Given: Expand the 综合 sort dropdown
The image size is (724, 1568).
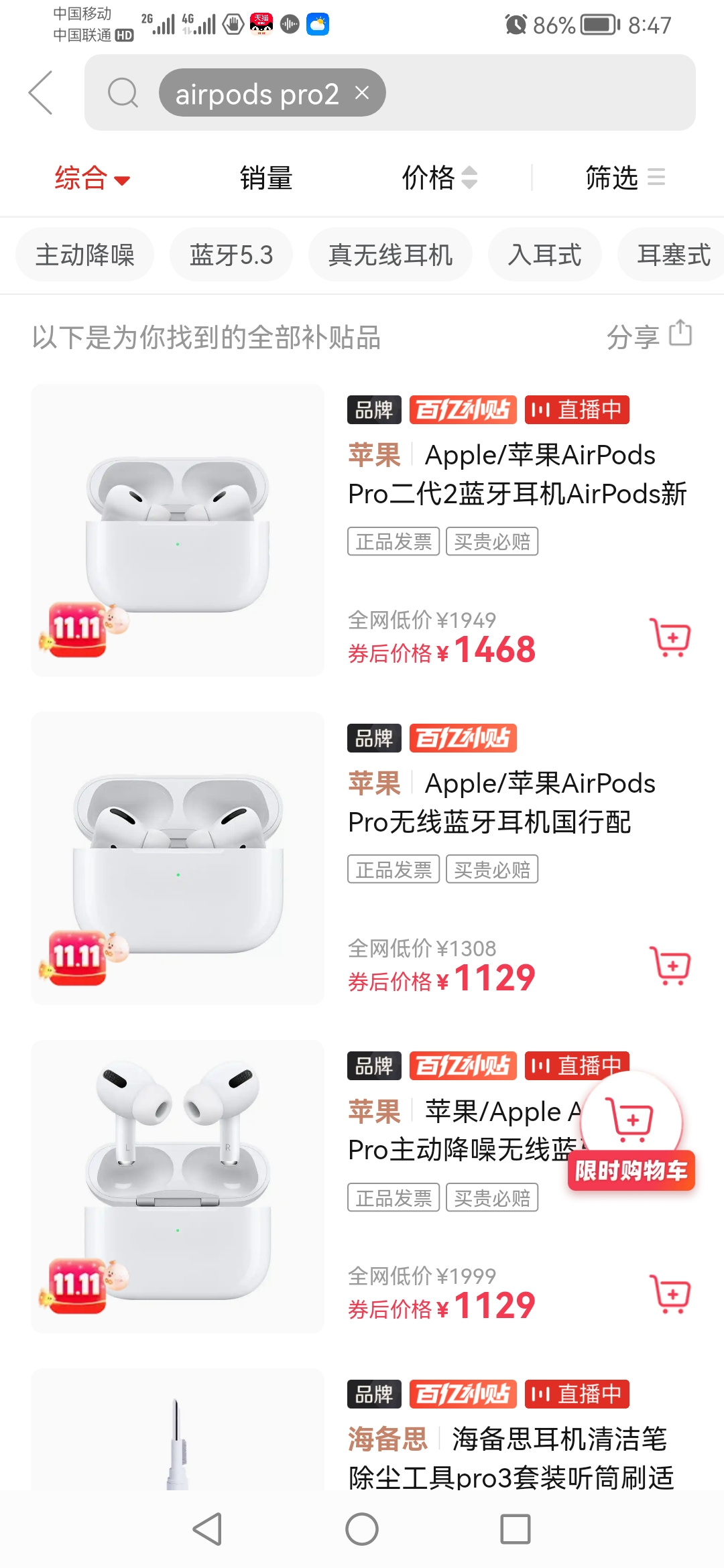Looking at the screenshot, I should 92,178.
